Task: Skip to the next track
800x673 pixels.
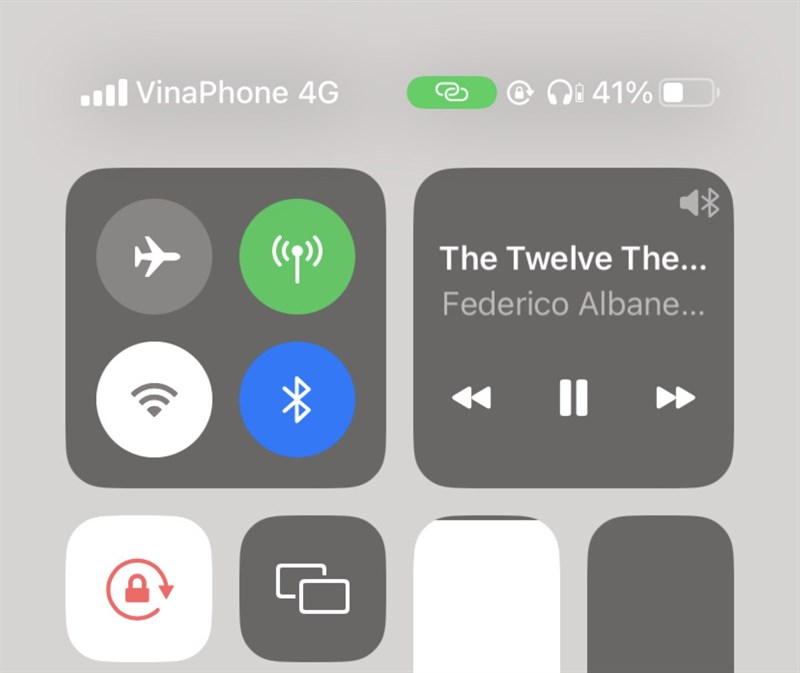Action: click(x=675, y=398)
